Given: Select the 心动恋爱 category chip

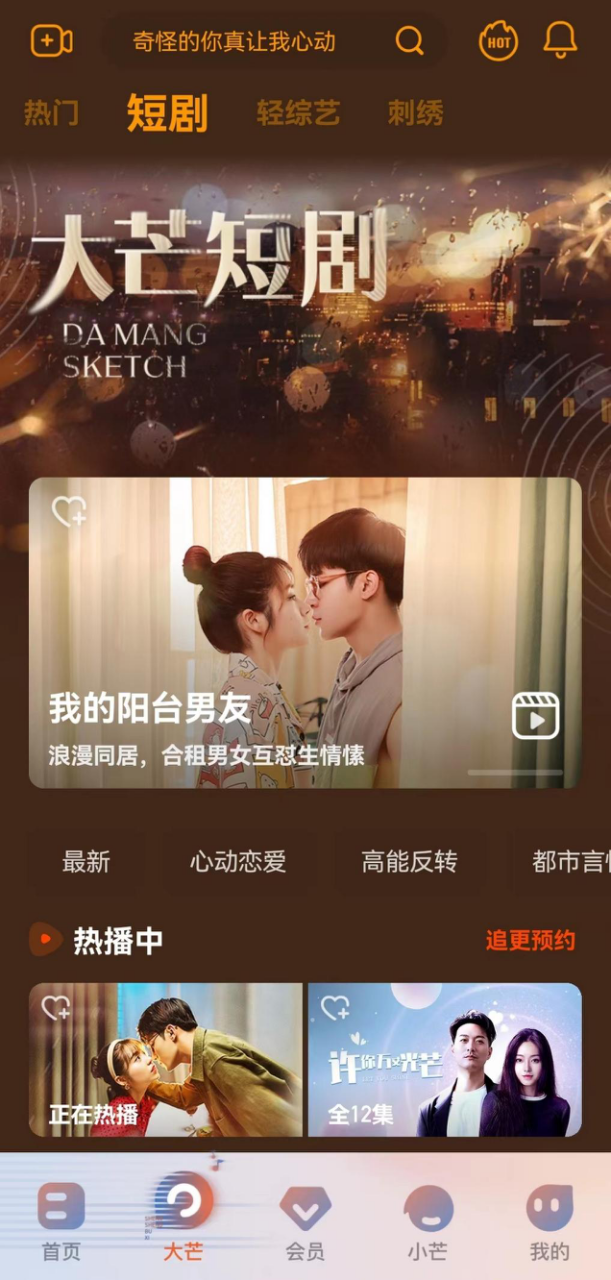Looking at the screenshot, I should pos(238,862).
